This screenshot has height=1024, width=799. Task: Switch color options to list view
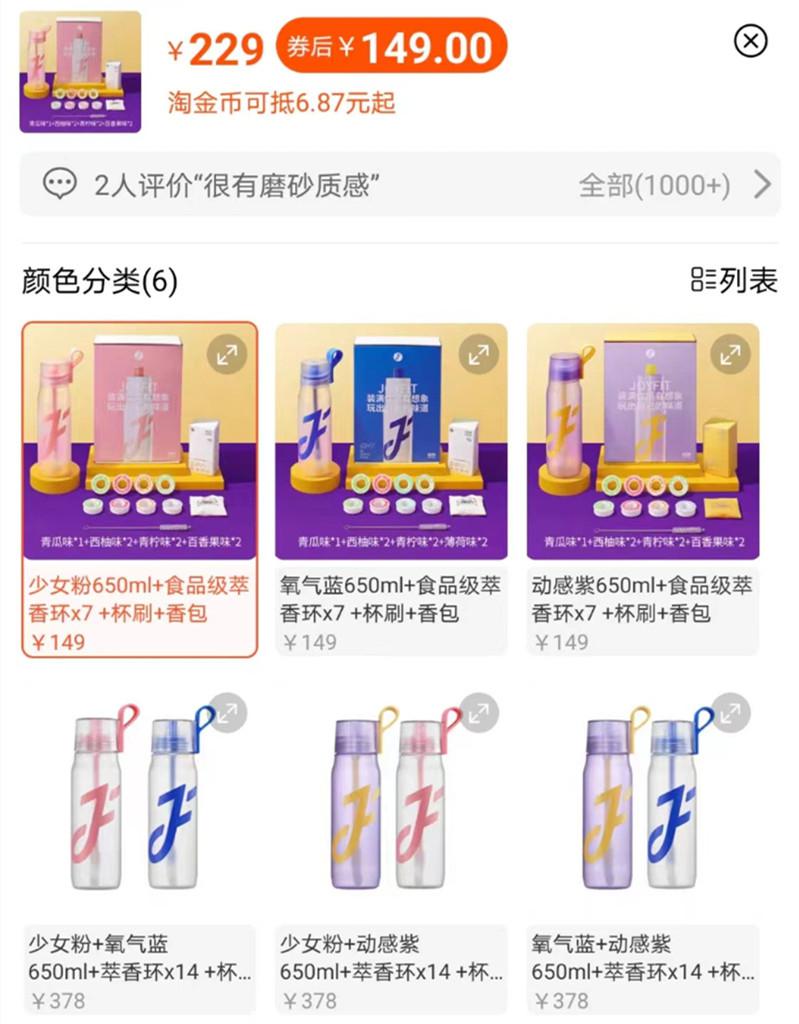click(x=734, y=281)
